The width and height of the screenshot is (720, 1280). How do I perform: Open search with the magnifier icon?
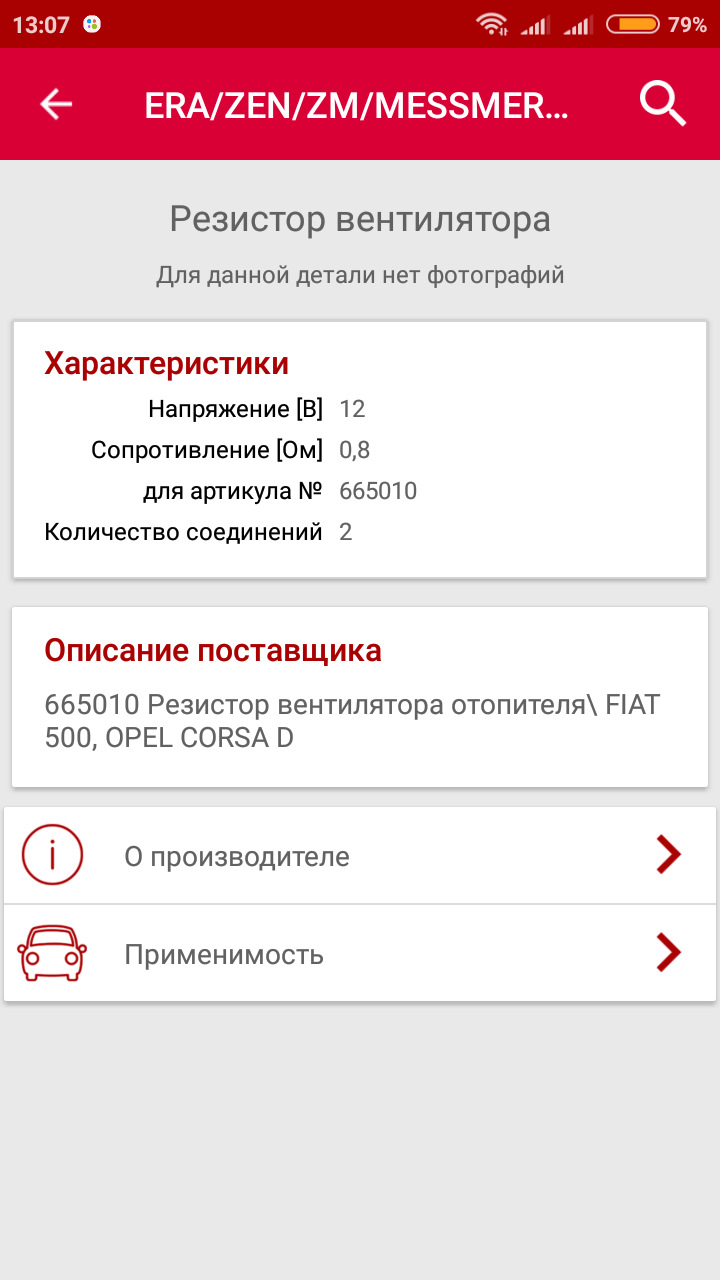click(x=661, y=103)
